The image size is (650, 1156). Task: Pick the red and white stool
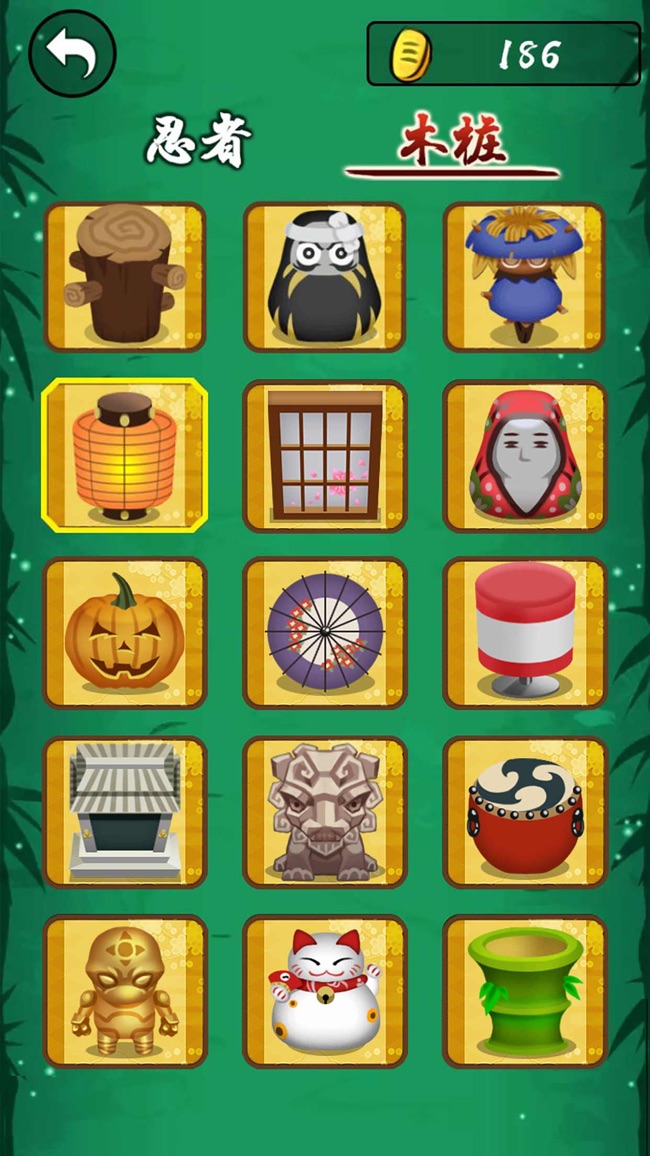[x=524, y=634]
